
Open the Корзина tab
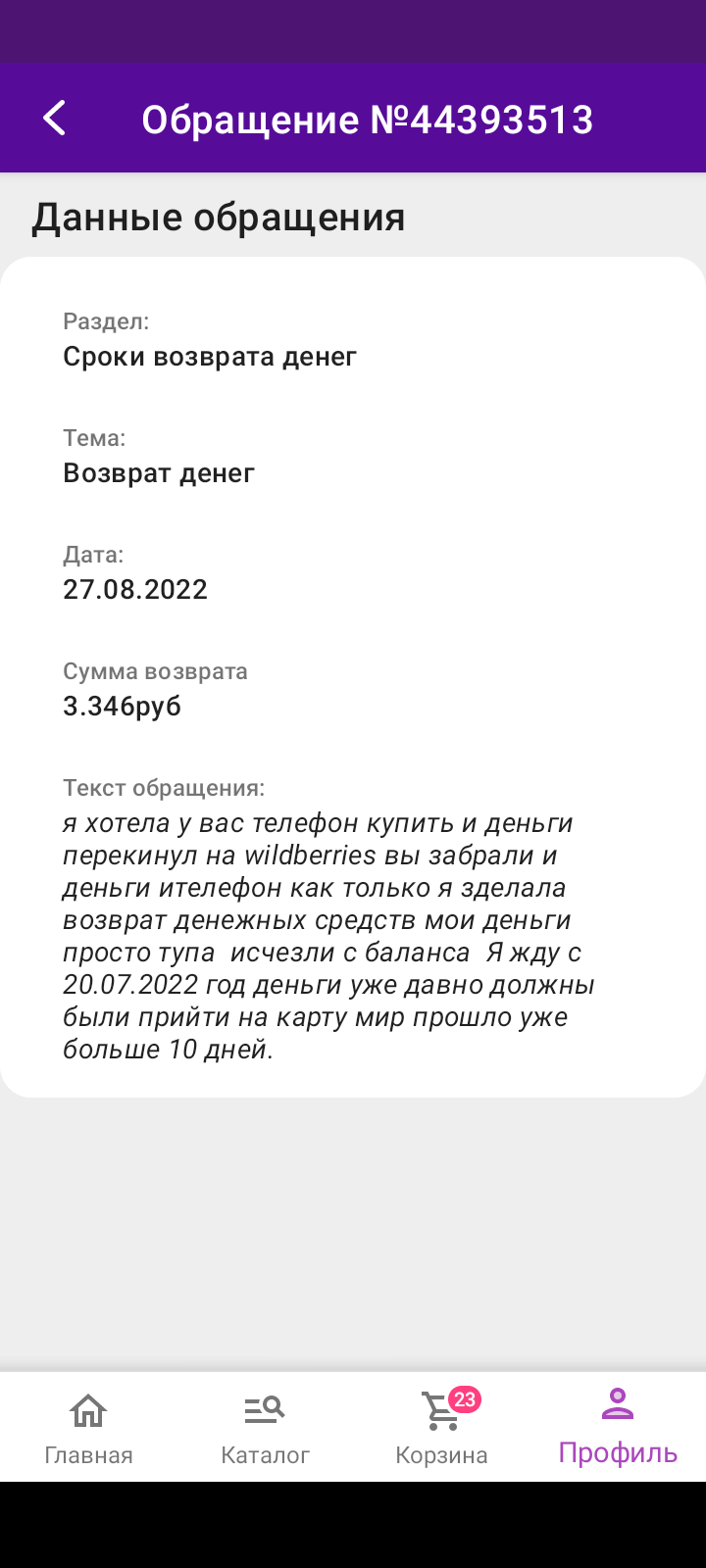click(x=441, y=1428)
